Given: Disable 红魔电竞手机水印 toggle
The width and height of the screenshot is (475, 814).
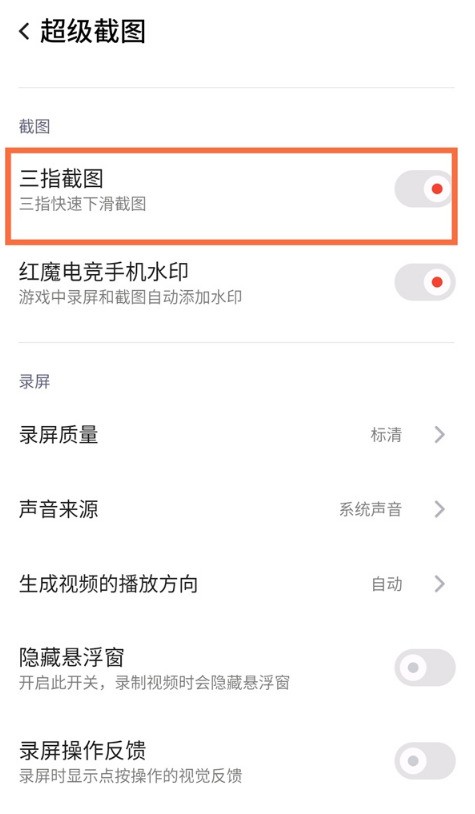Looking at the screenshot, I should 424,282.
